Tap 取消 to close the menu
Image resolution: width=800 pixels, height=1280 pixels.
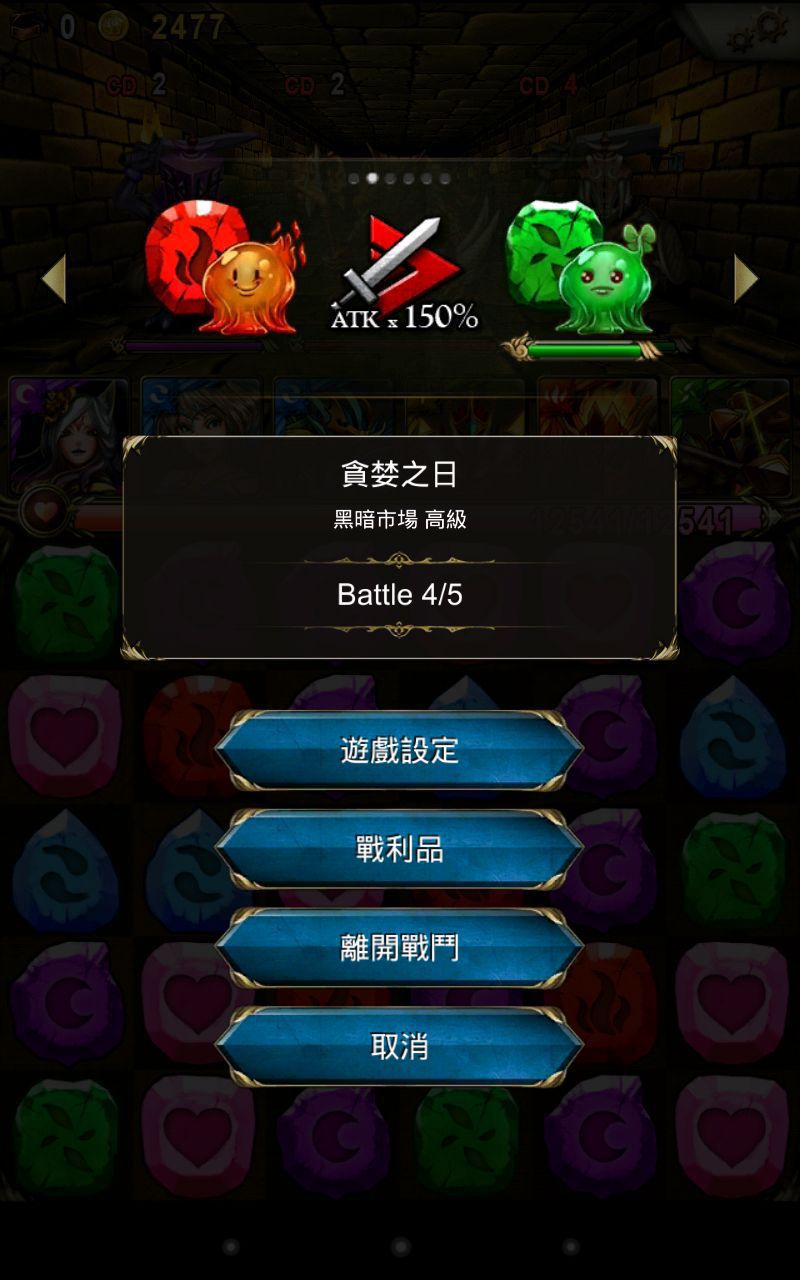(x=399, y=1047)
